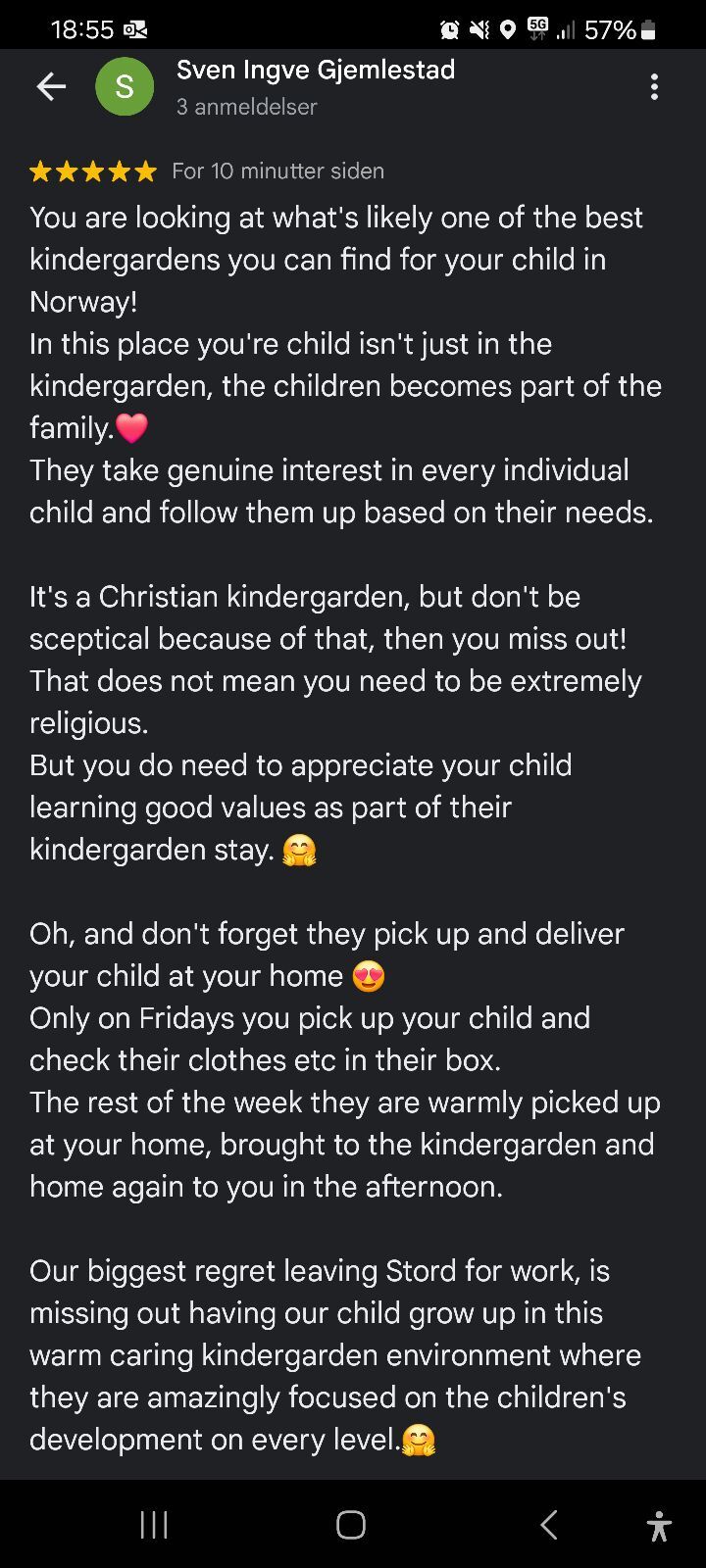Screen dimensions: 706x1568
Task: Tap the system home button
Action: (x=351, y=1525)
